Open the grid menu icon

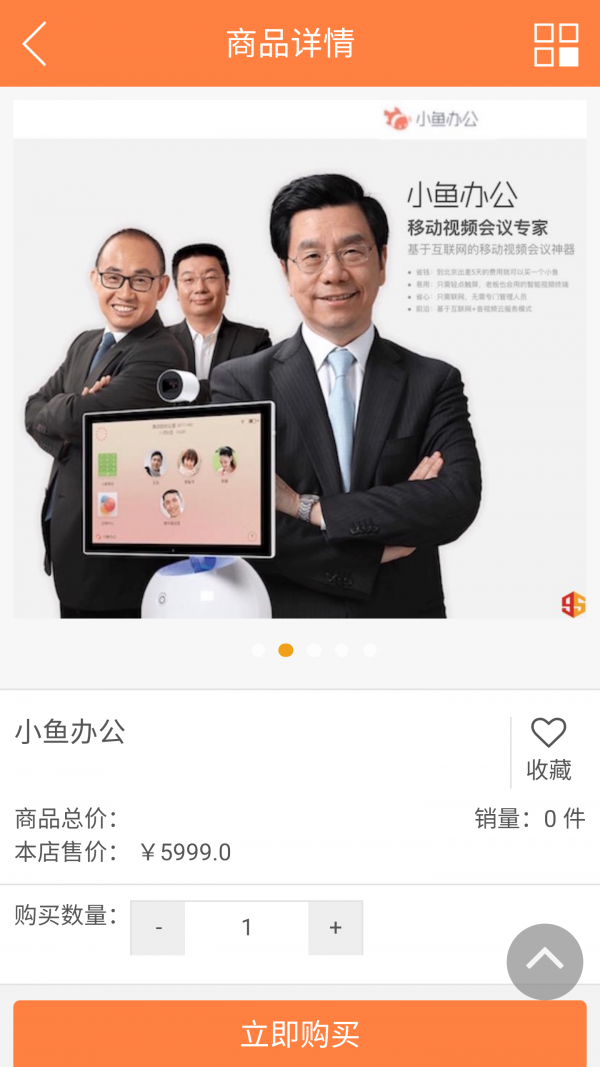[x=556, y=44]
